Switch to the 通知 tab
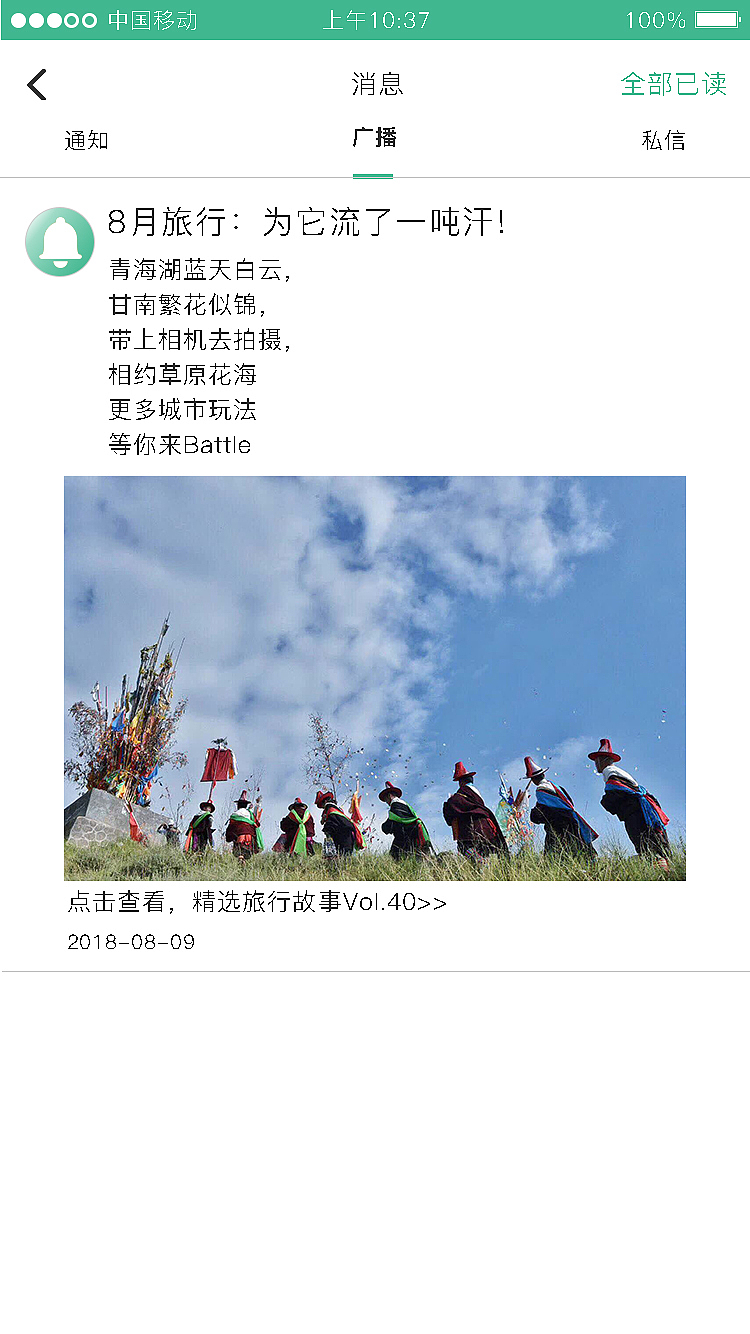 pos(87,140)
